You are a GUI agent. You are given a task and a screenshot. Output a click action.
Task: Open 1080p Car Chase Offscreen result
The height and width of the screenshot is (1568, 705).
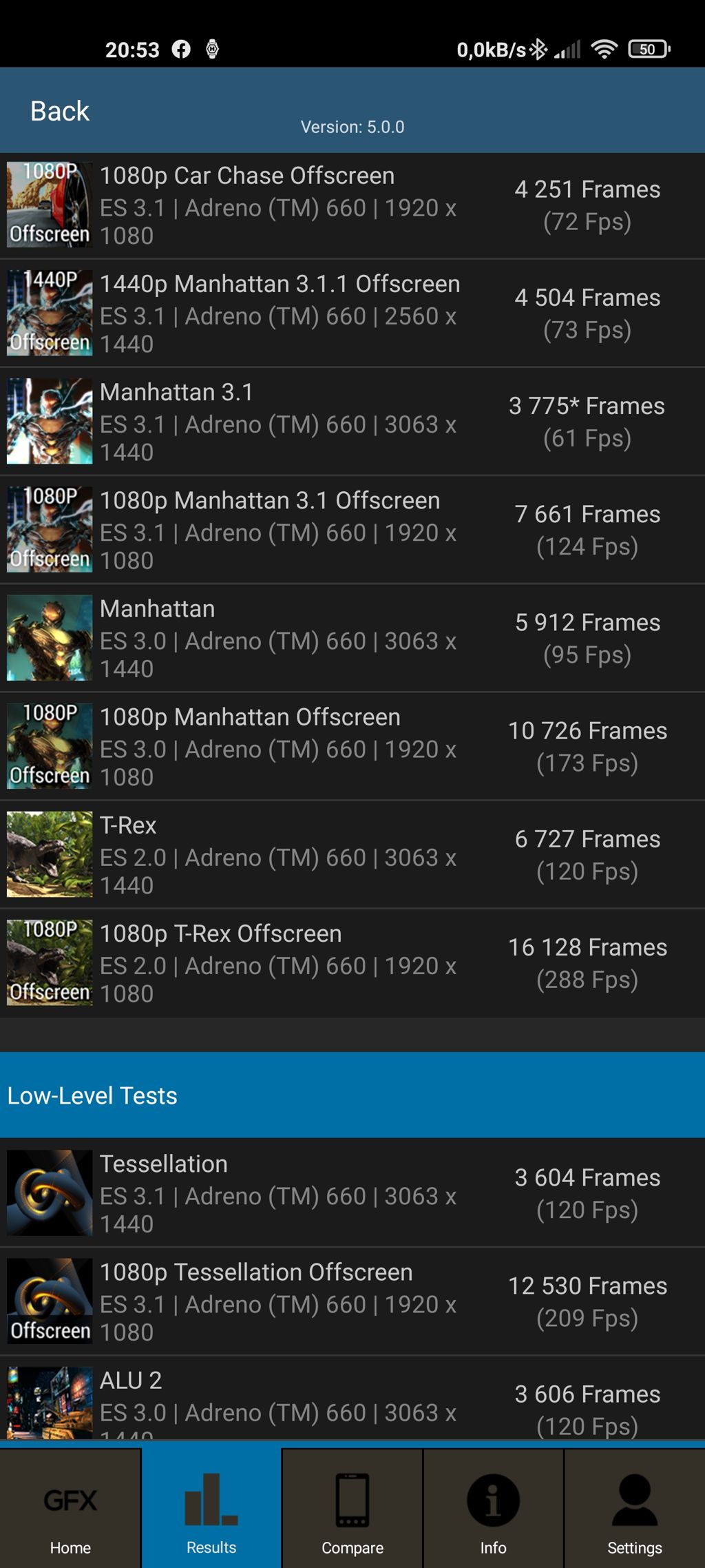pos(352,205)
